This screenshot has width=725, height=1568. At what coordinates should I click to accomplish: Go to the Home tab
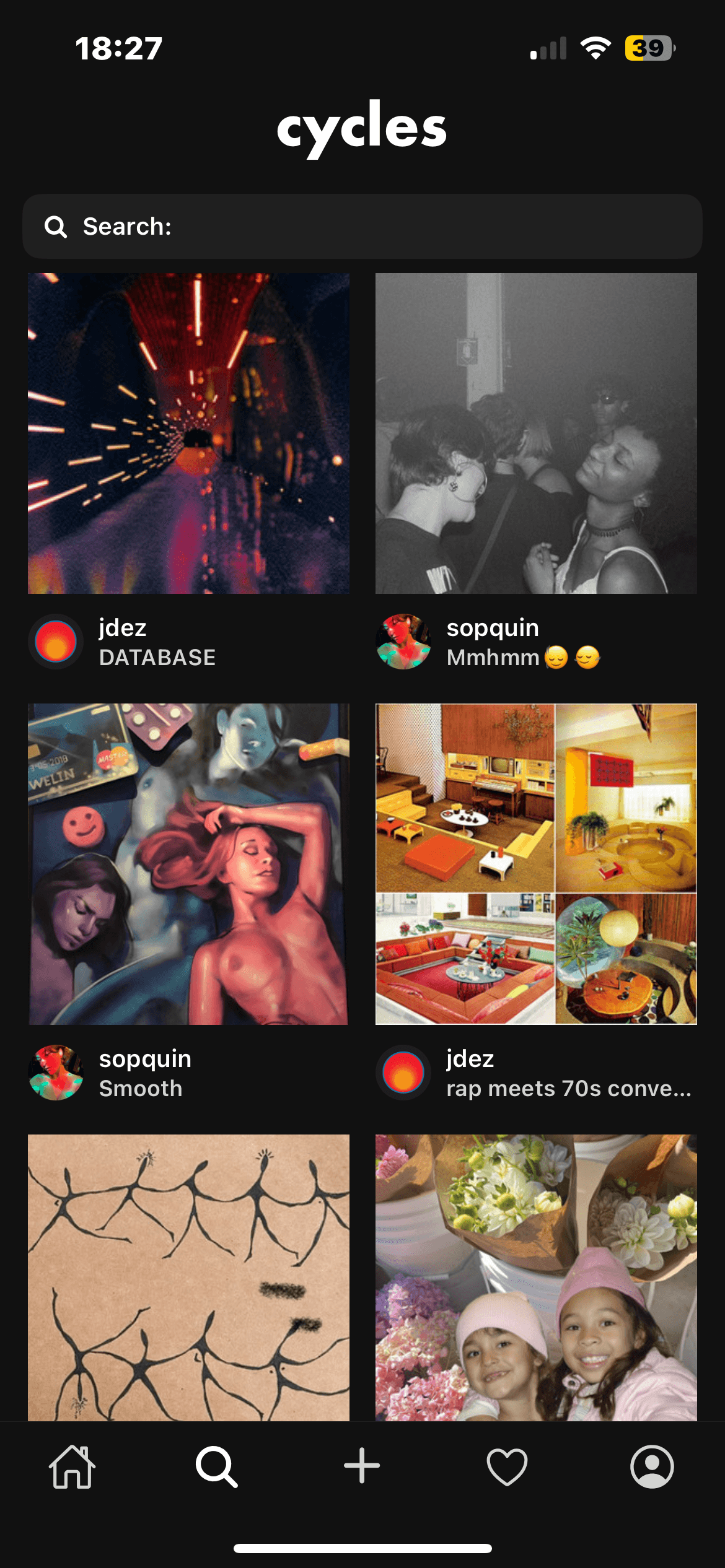point(72,1466)
